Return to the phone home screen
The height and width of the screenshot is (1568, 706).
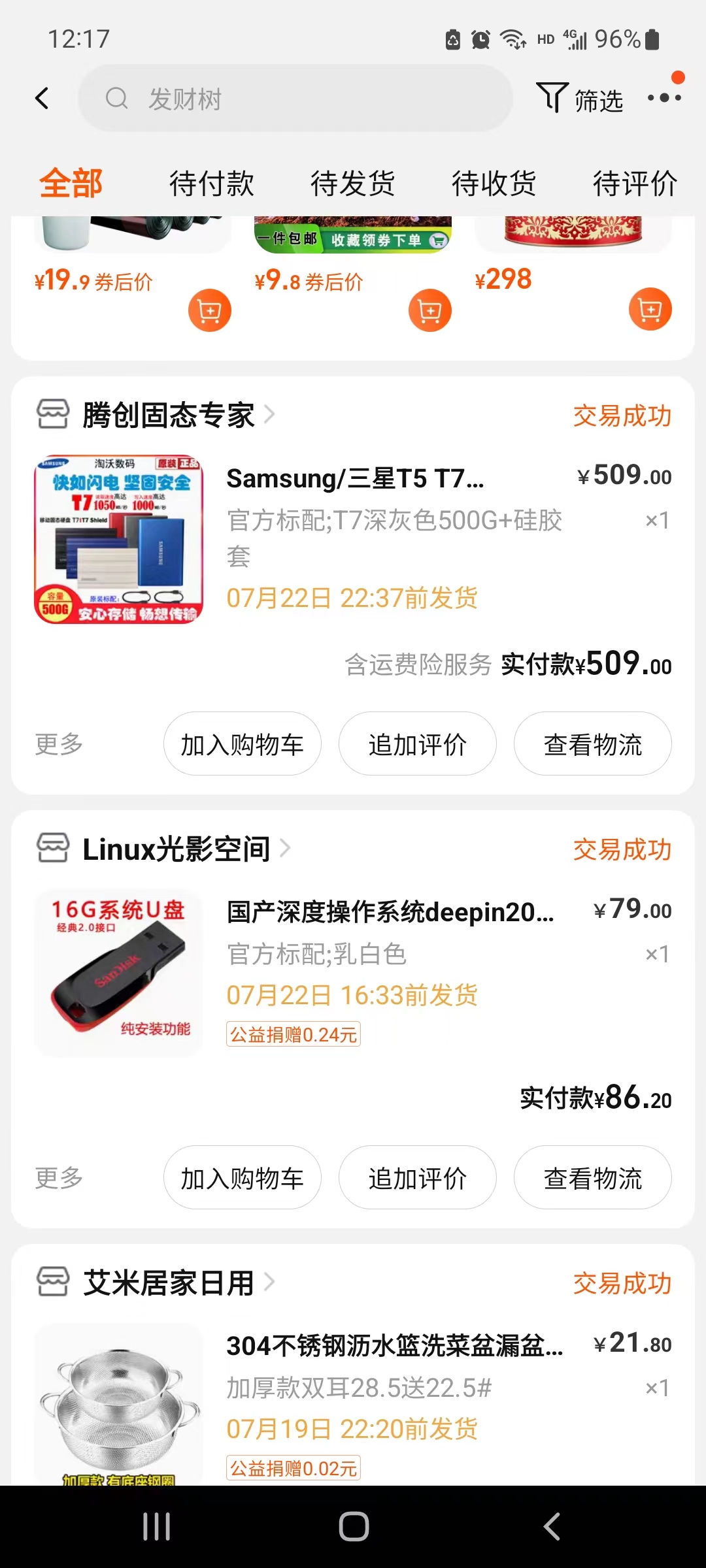354,1527
